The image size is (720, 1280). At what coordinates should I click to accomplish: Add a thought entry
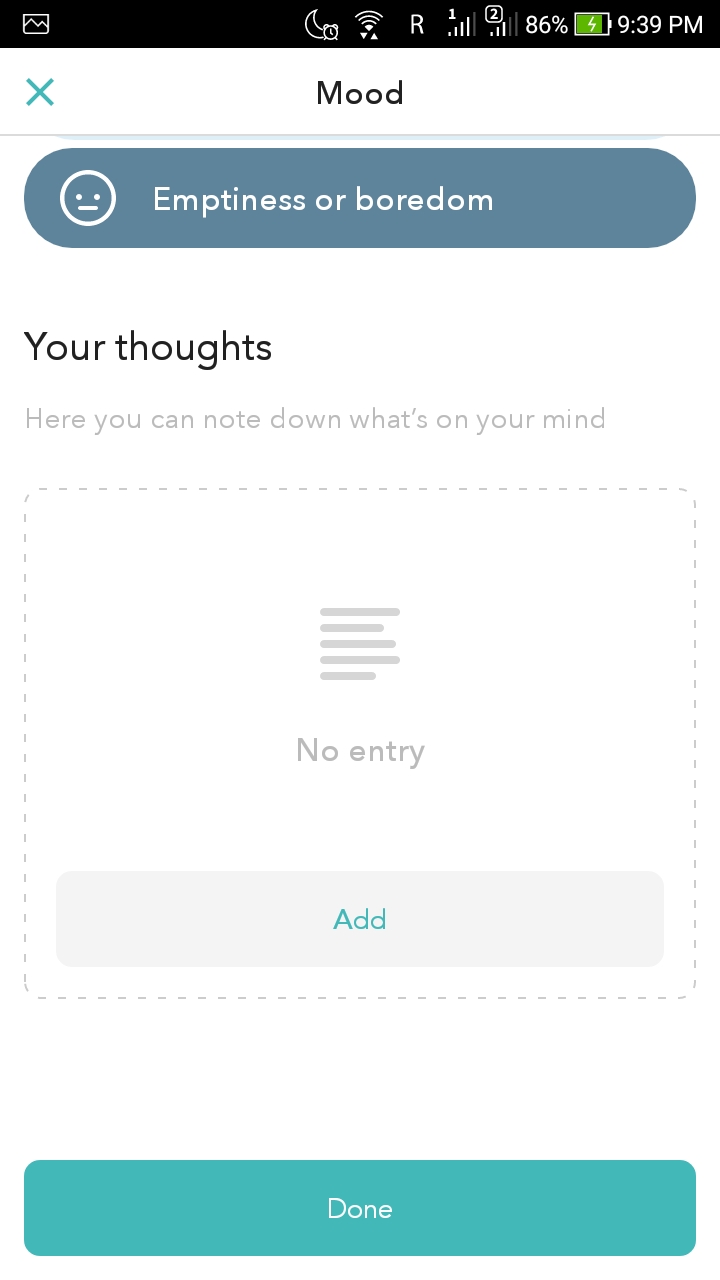tap(360, 919)
